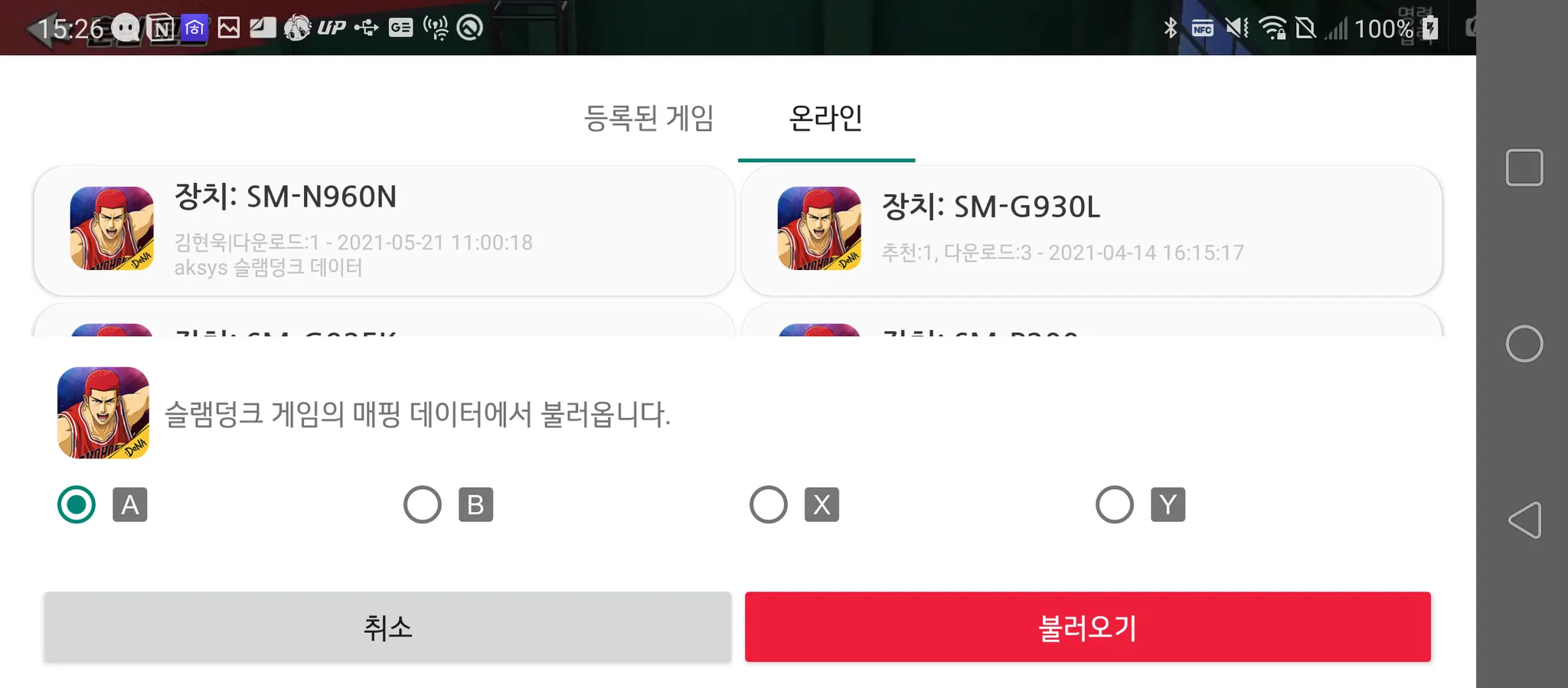The image size is (1568, 688).
Task: Cancel with the 취소 button
Action: pos(387,627)
